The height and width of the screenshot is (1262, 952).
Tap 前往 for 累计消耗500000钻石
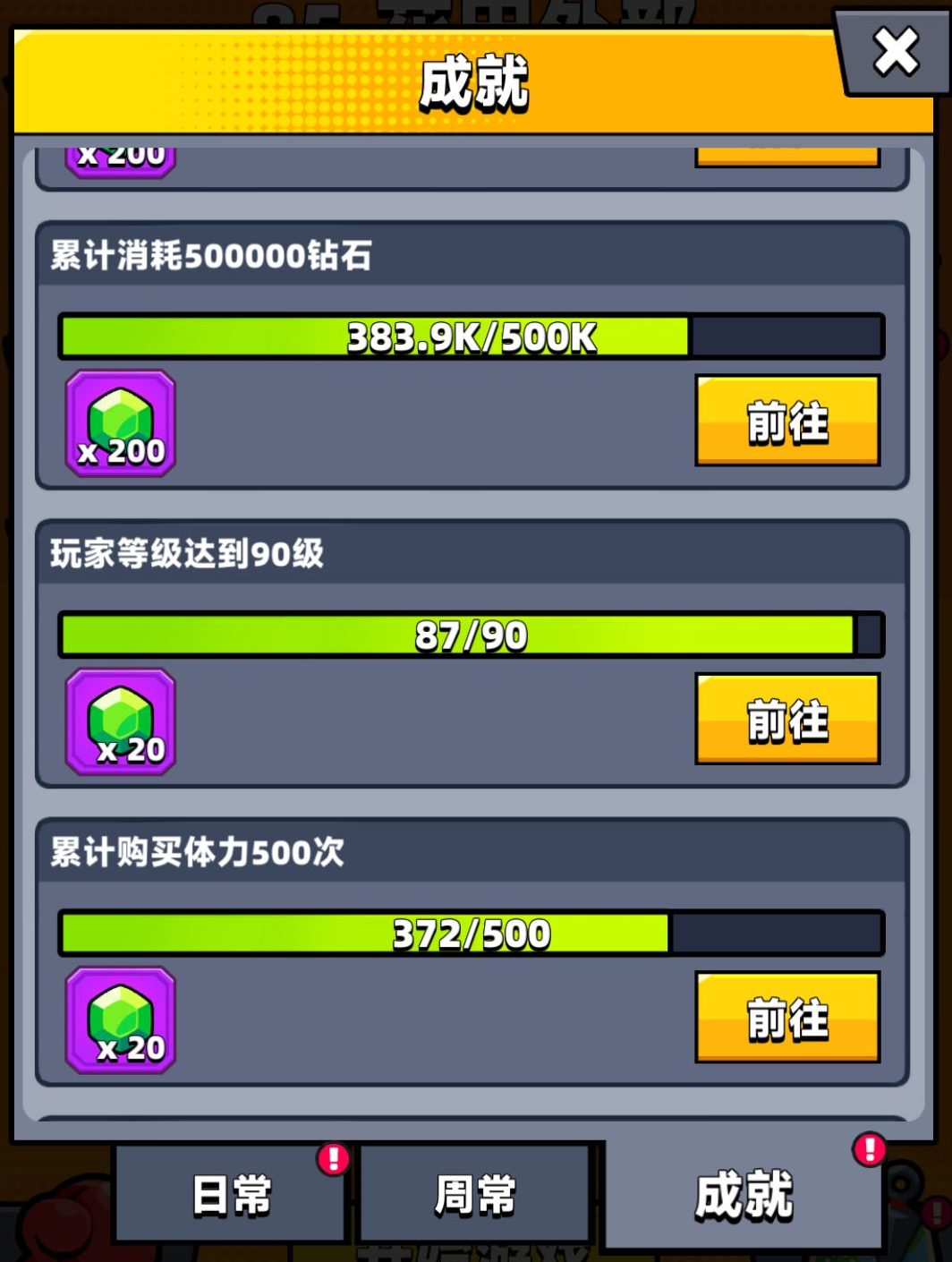tap(787, 421)
